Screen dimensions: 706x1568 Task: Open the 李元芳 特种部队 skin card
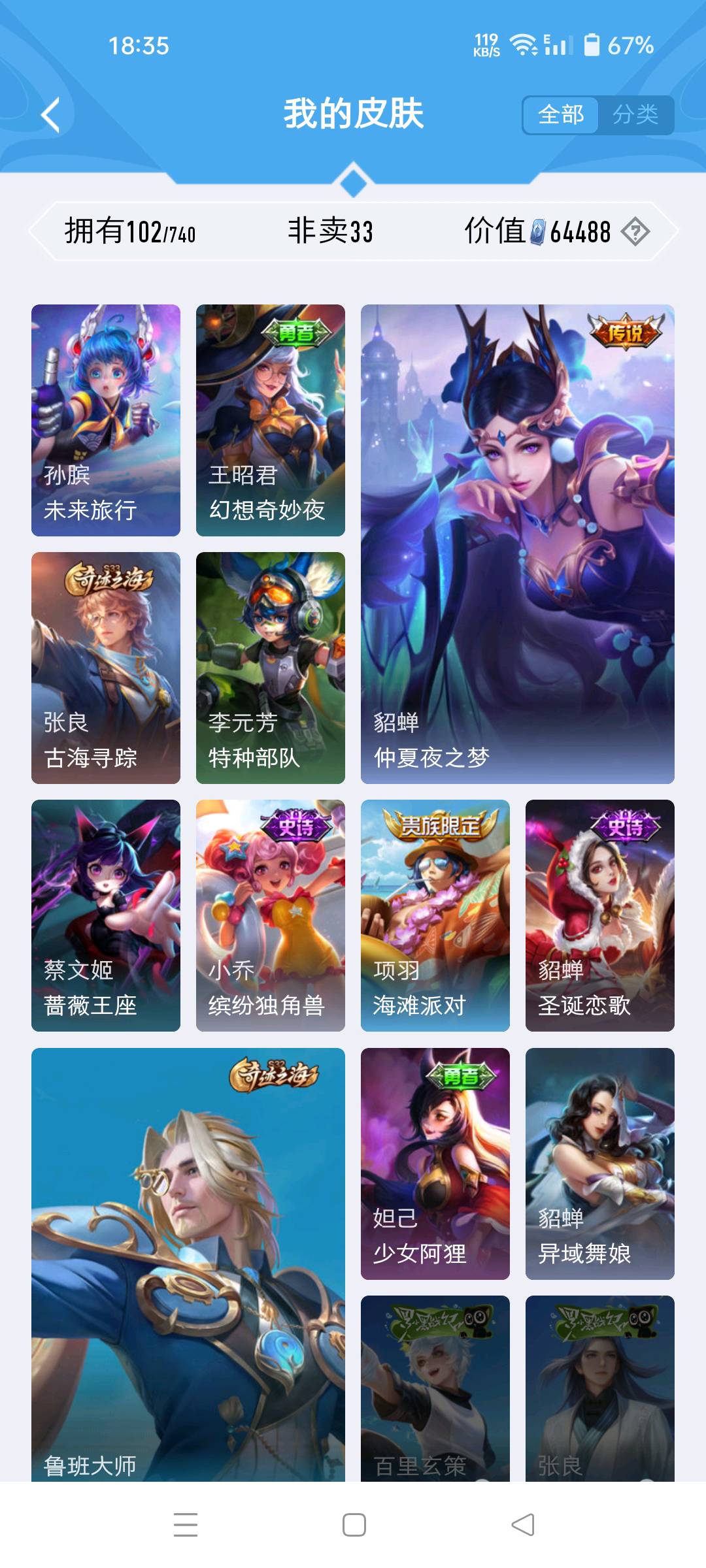[x=271, y=668]
